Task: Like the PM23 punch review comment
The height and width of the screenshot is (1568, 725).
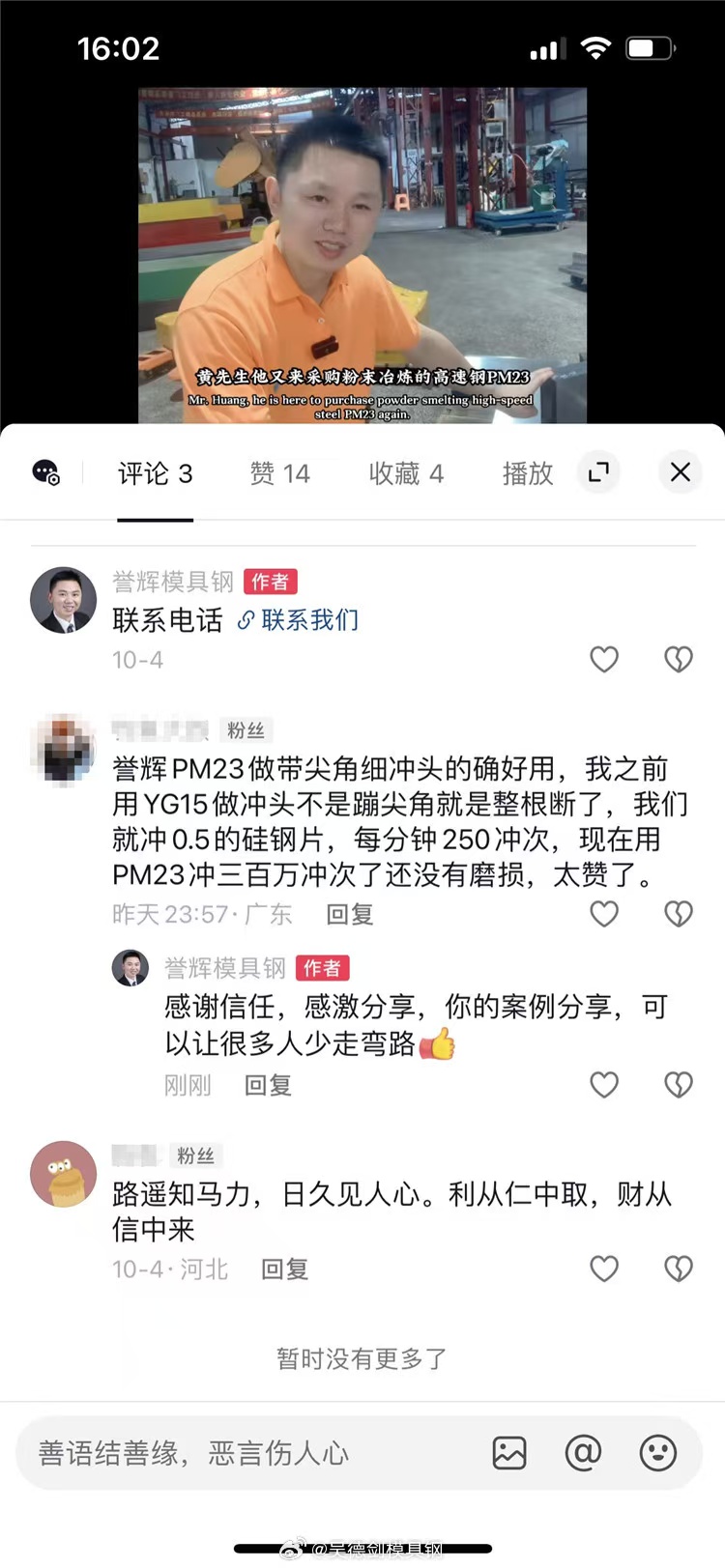Action: [x=604, y=914]
